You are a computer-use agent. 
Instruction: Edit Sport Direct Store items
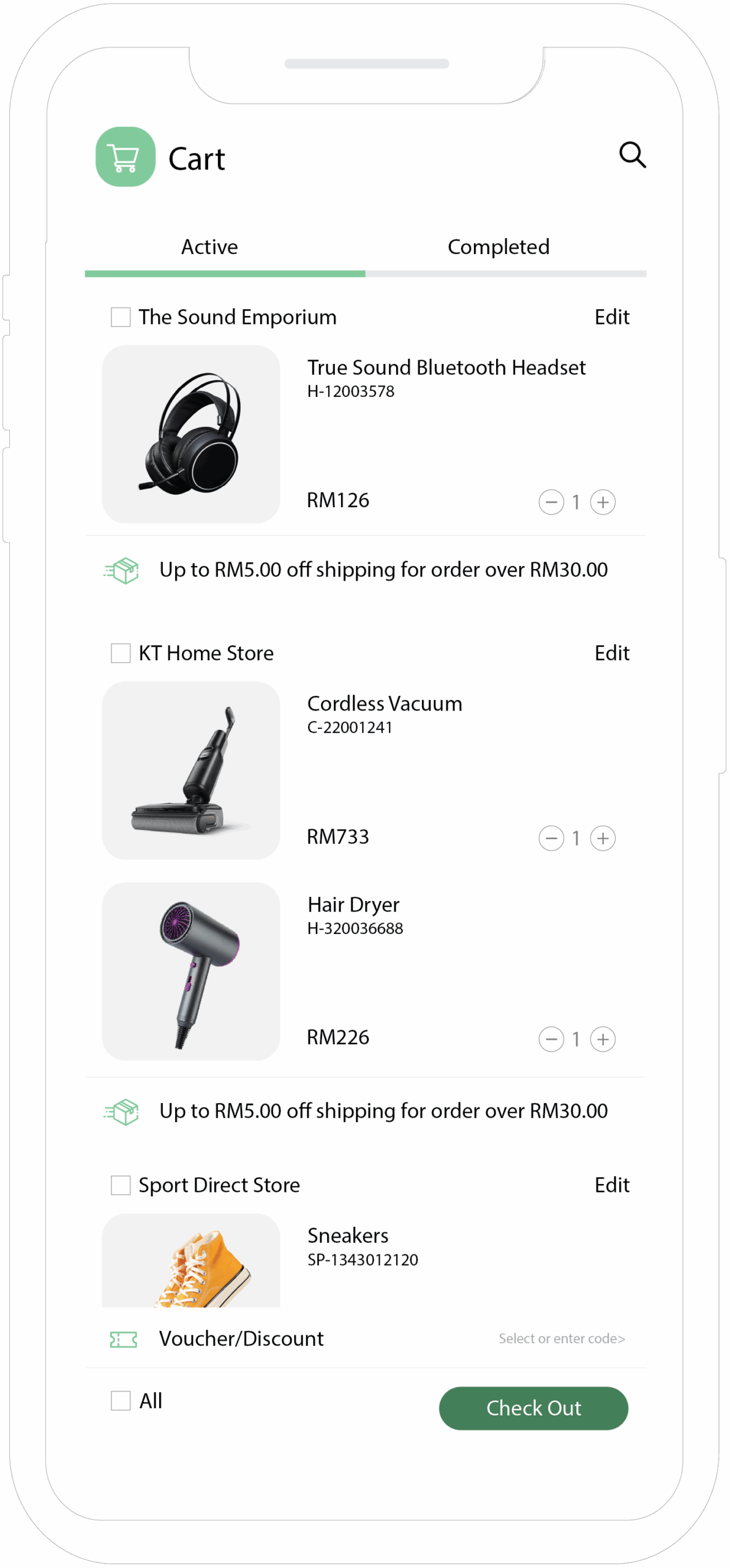(611, 1185)
